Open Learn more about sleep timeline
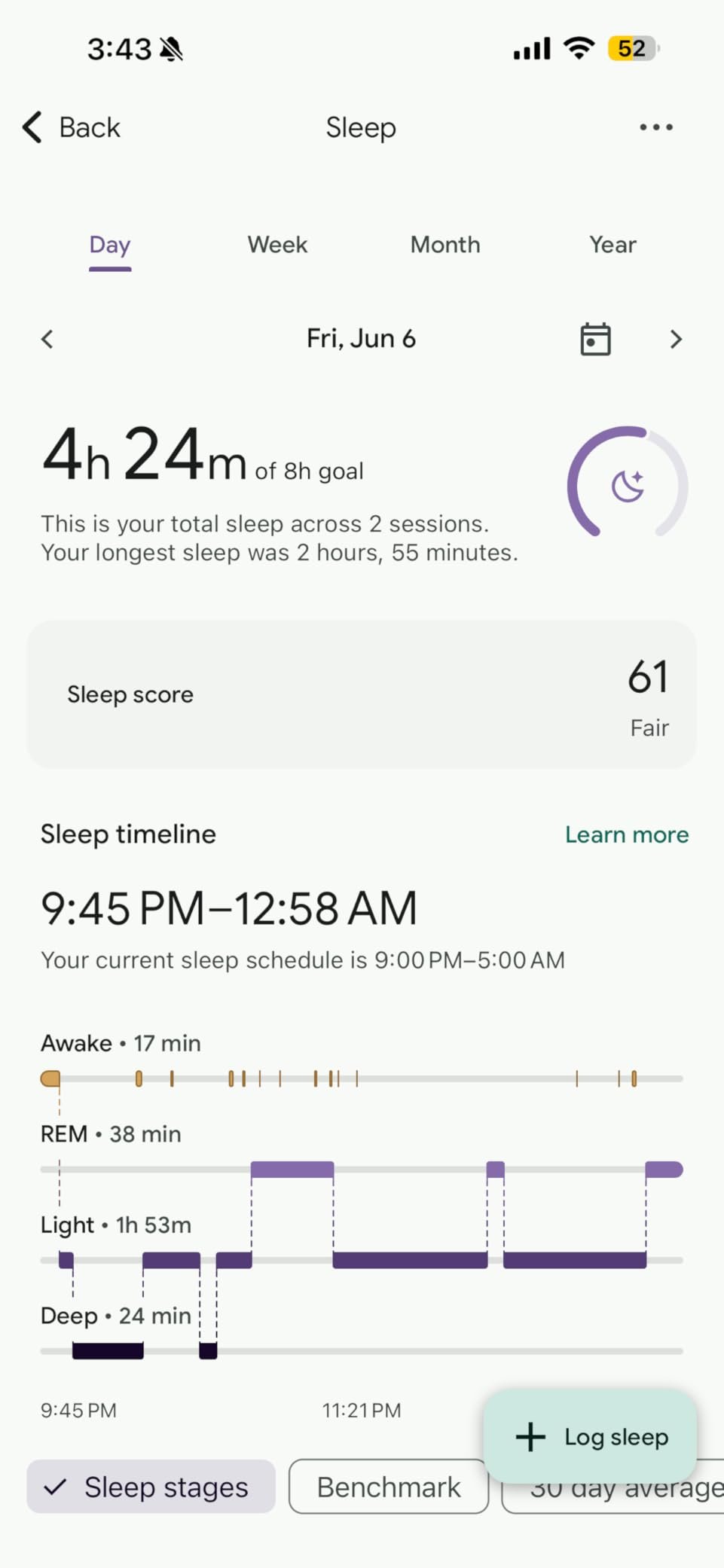The height and width of the screenshot is (1568, 724). click(626, 834)
